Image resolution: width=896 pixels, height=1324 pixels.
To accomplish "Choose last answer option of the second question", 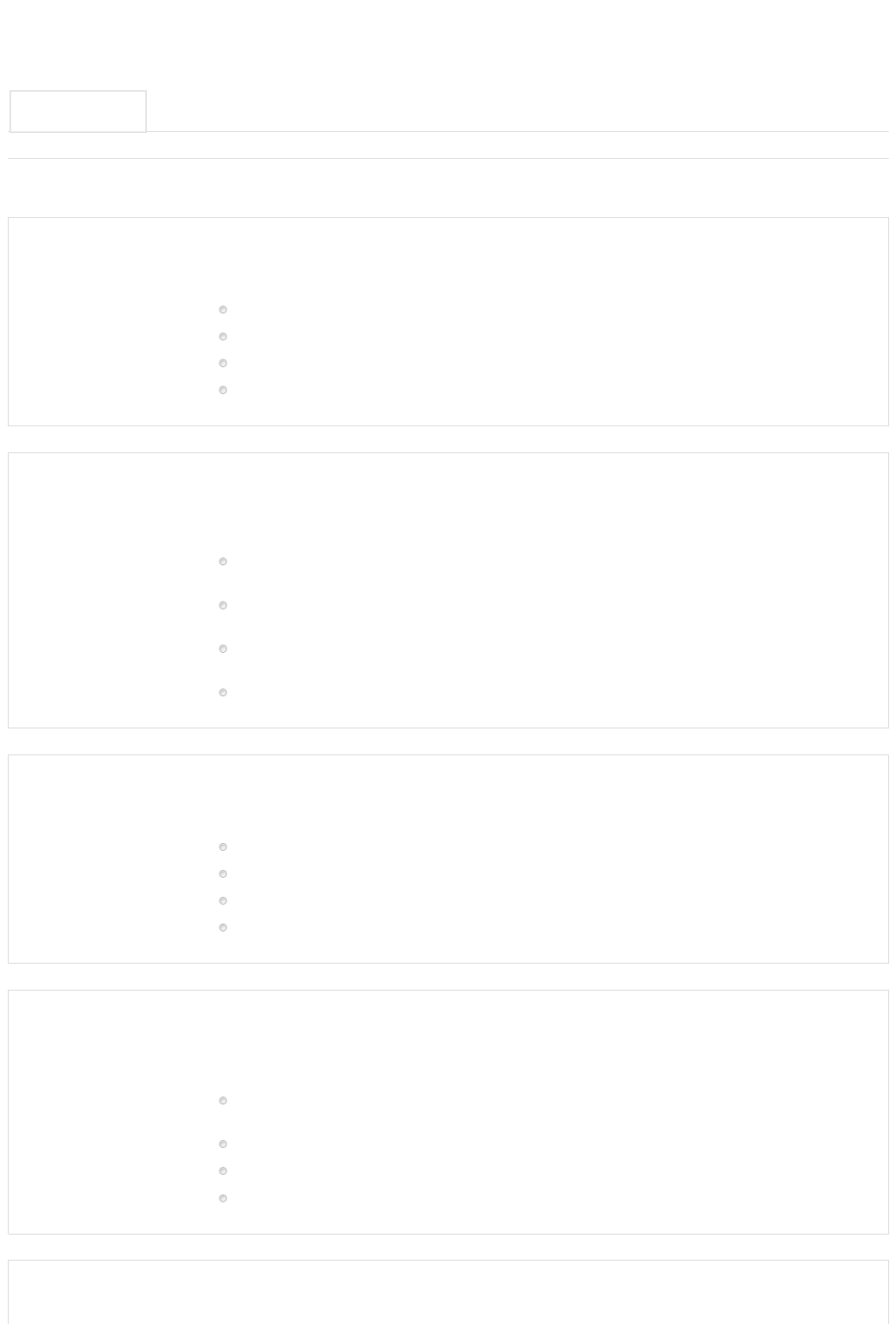I will coord(223,693).
